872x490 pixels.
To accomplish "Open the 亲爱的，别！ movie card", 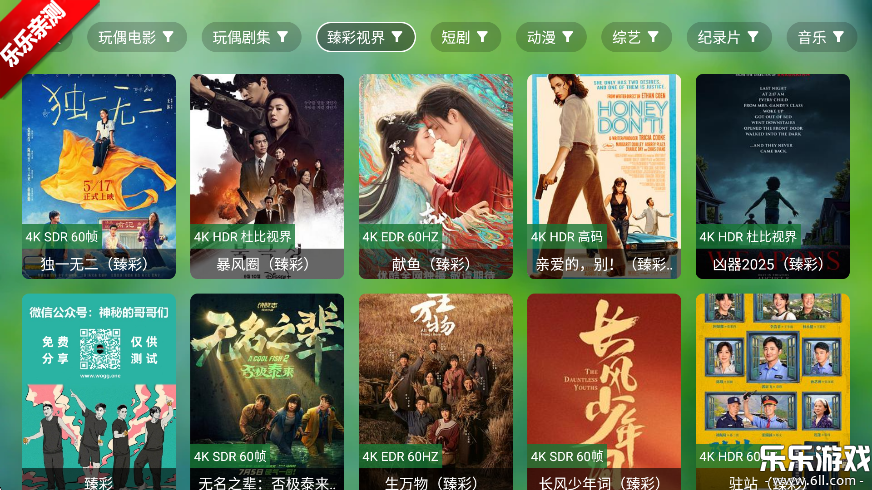I will tap(604, 176).
